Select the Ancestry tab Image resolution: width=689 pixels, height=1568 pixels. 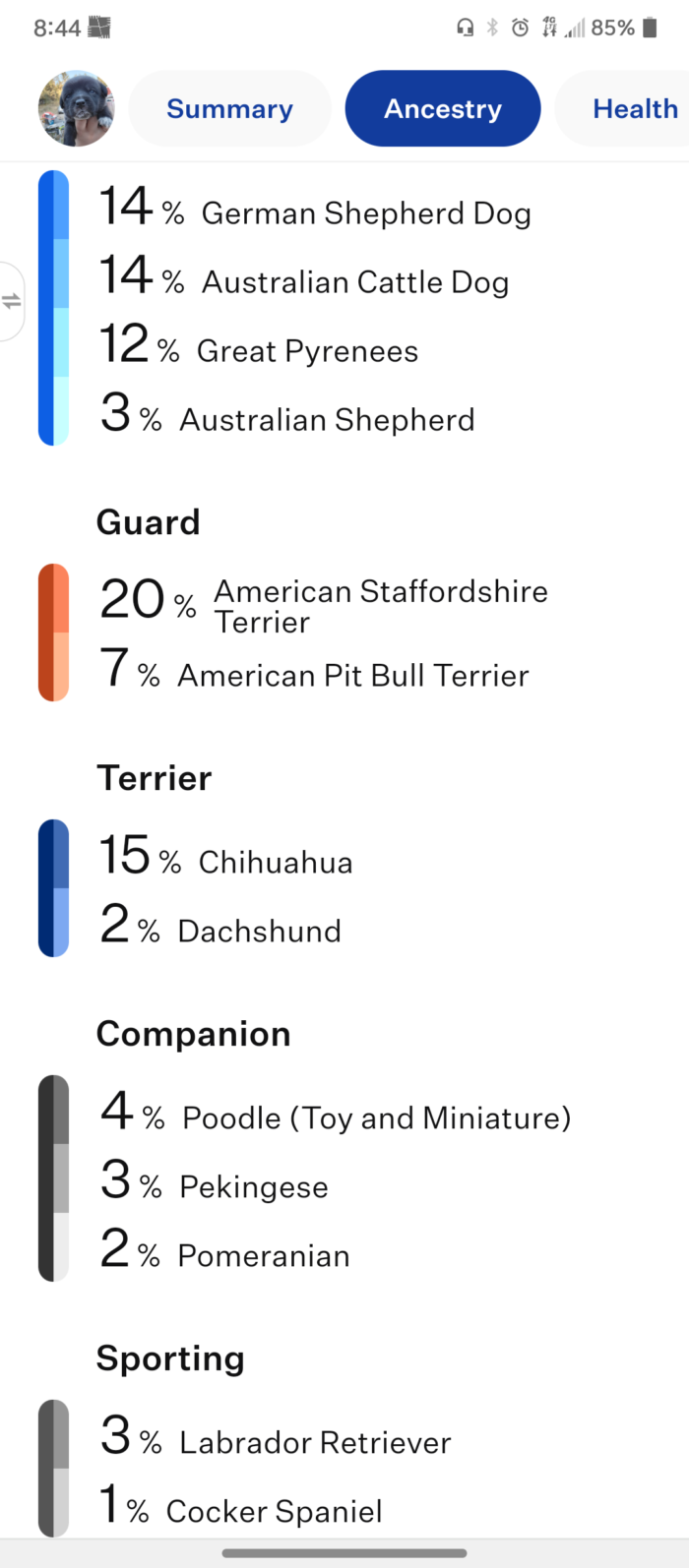tap(443, 109)
